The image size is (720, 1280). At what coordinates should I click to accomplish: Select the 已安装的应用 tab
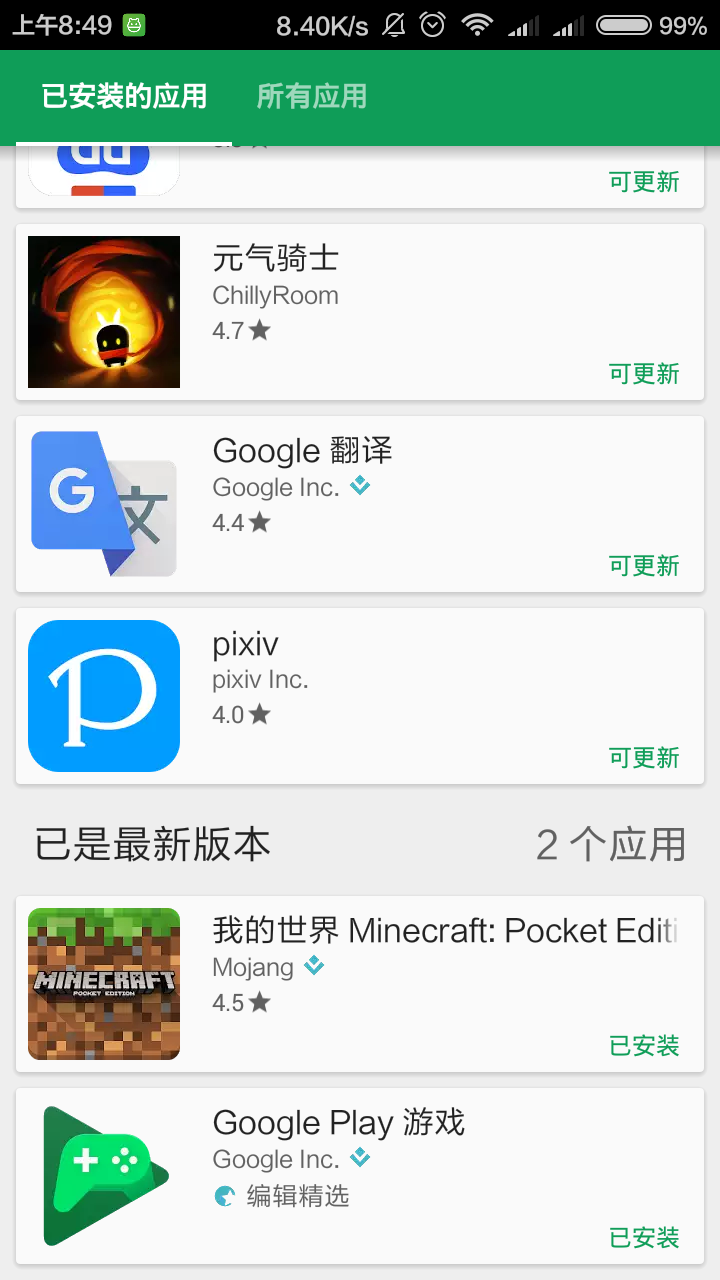click(x=124, y=97)
